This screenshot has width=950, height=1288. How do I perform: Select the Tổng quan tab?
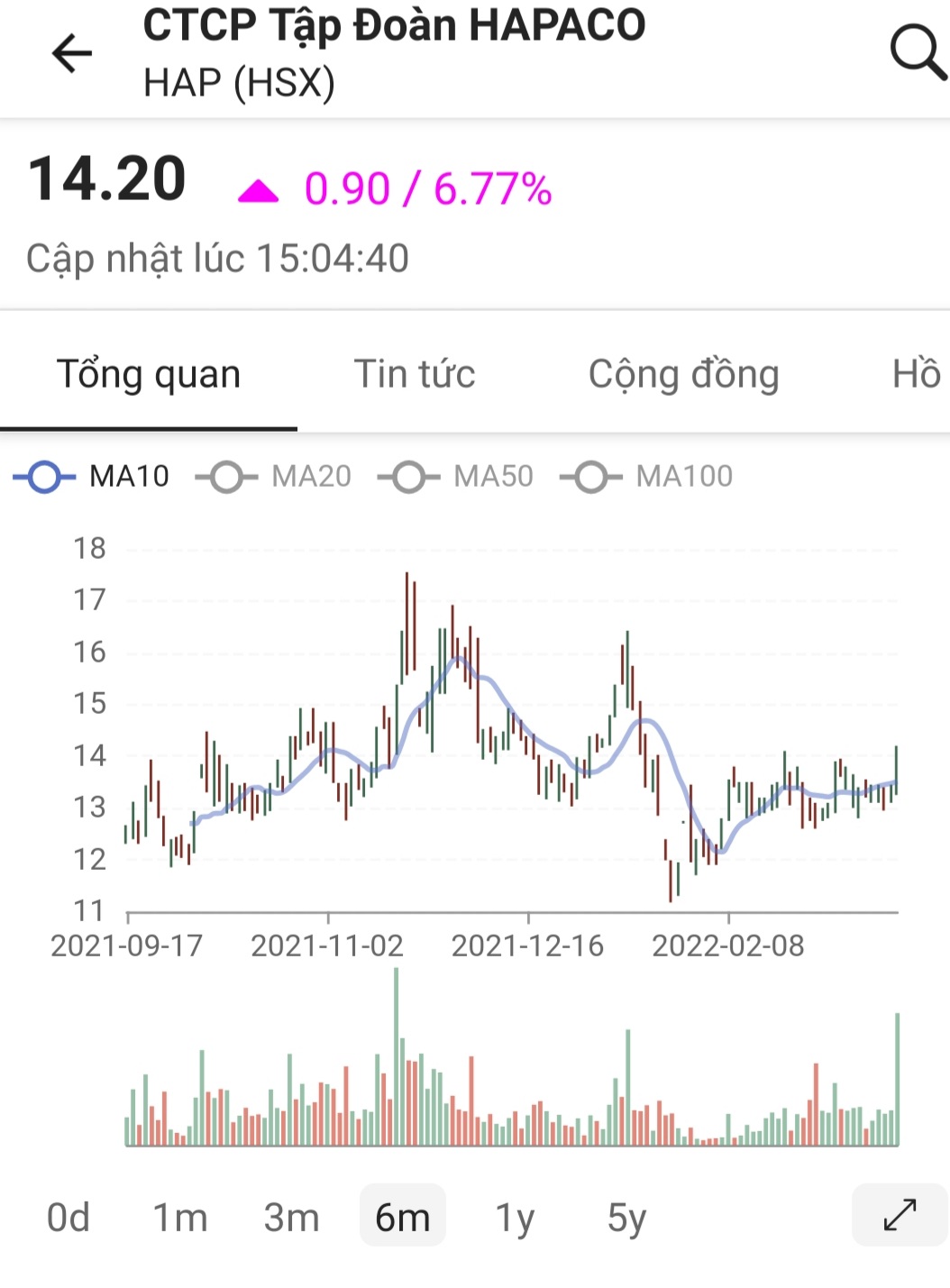click(x=149, y=374)
